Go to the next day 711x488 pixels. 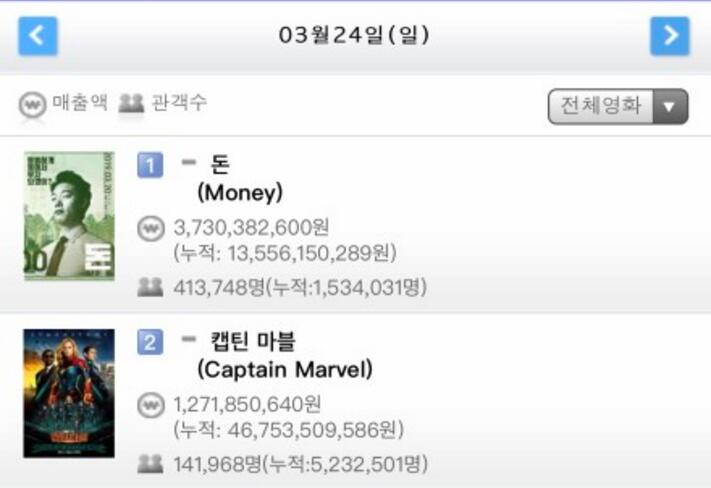[x=669, y=37]
